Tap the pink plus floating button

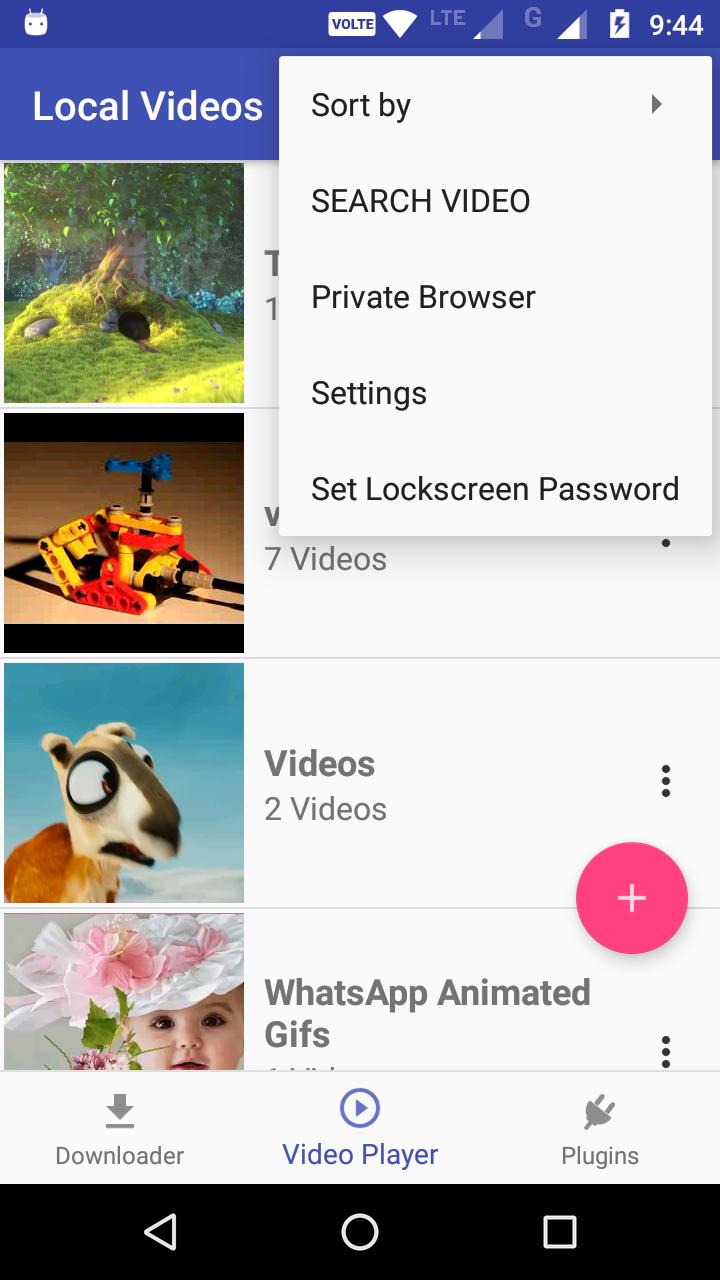pyautogui.click(x=632, y=898)
